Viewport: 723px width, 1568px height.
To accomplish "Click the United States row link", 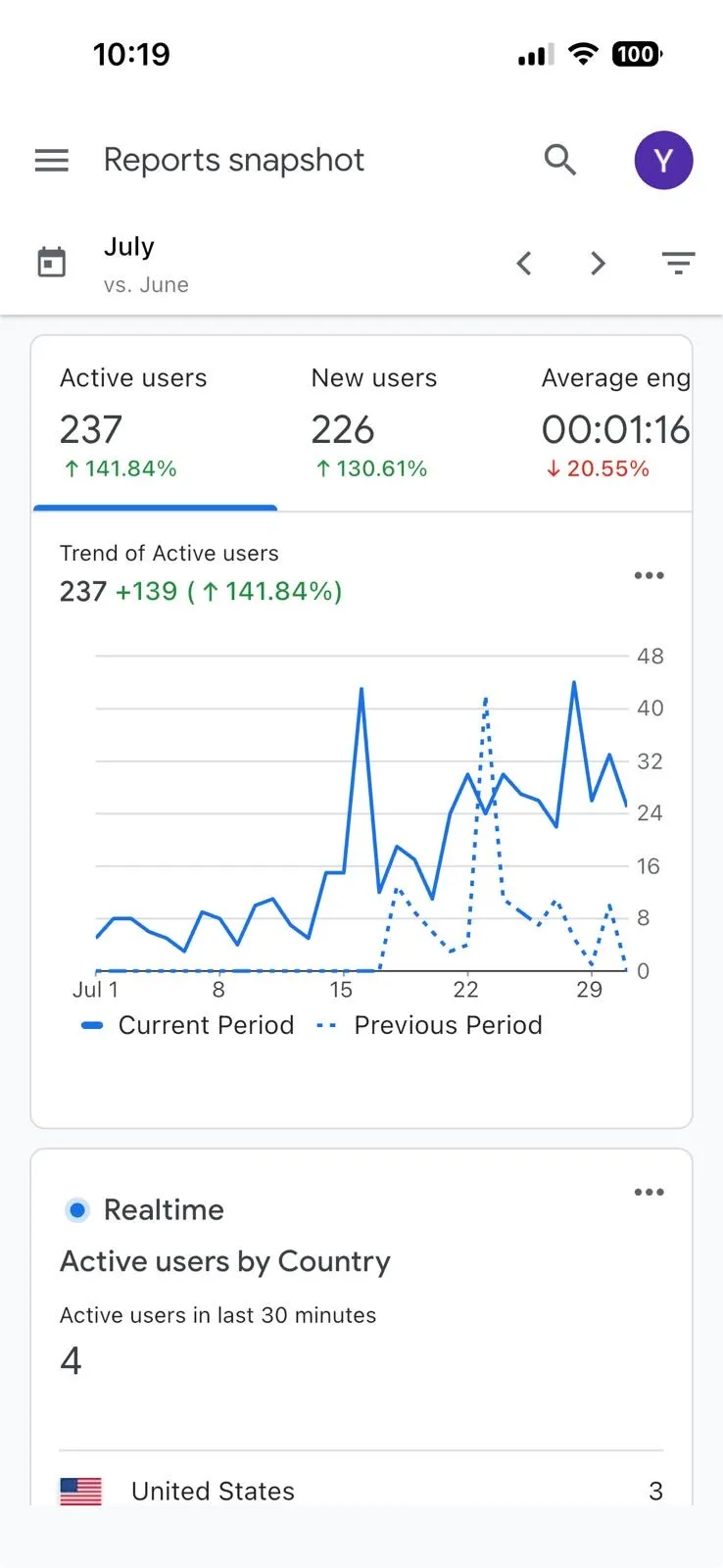I will [x=212, y=1491].
